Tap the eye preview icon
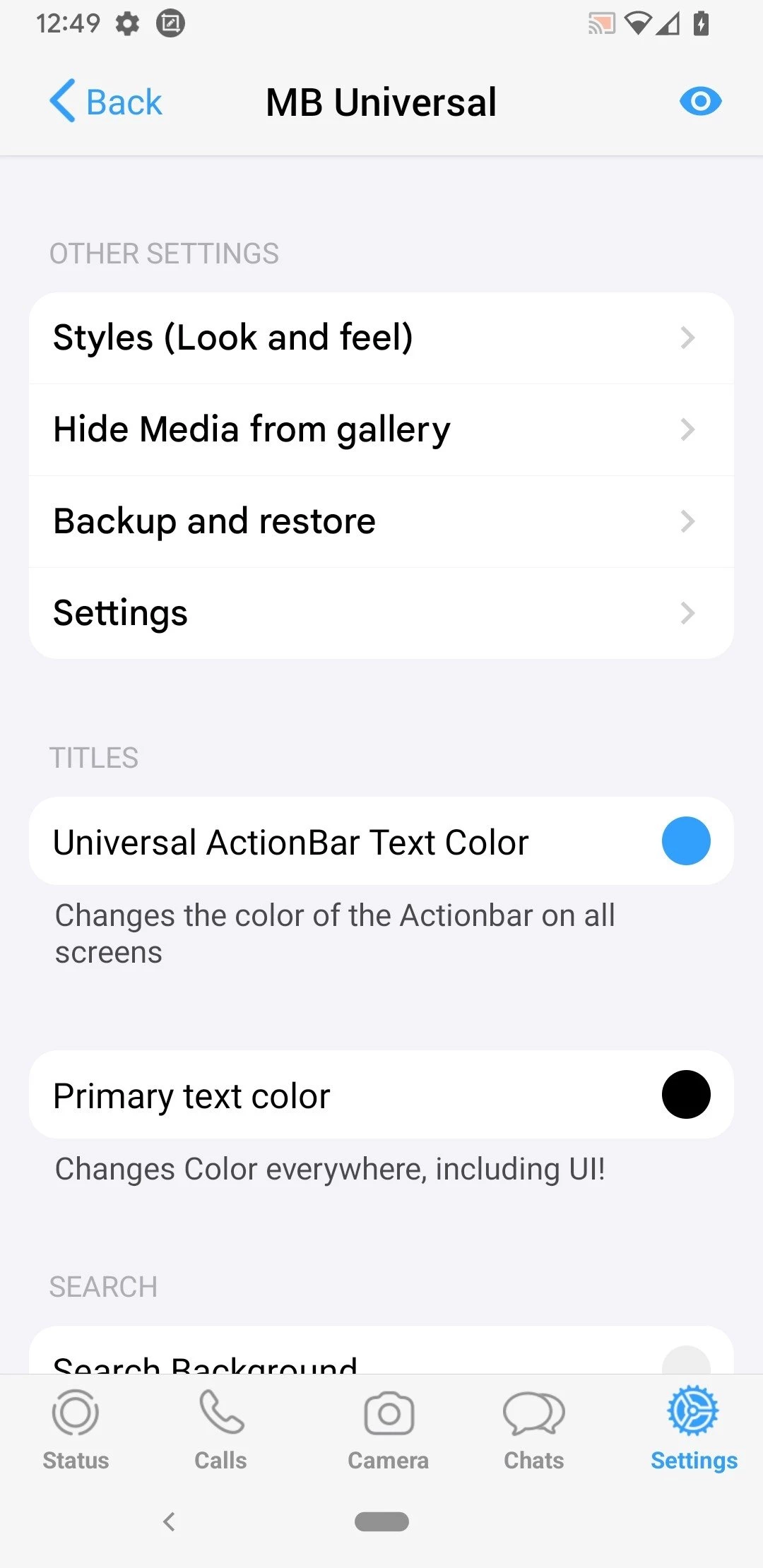The image size is (763, 1568). (699, 102)
